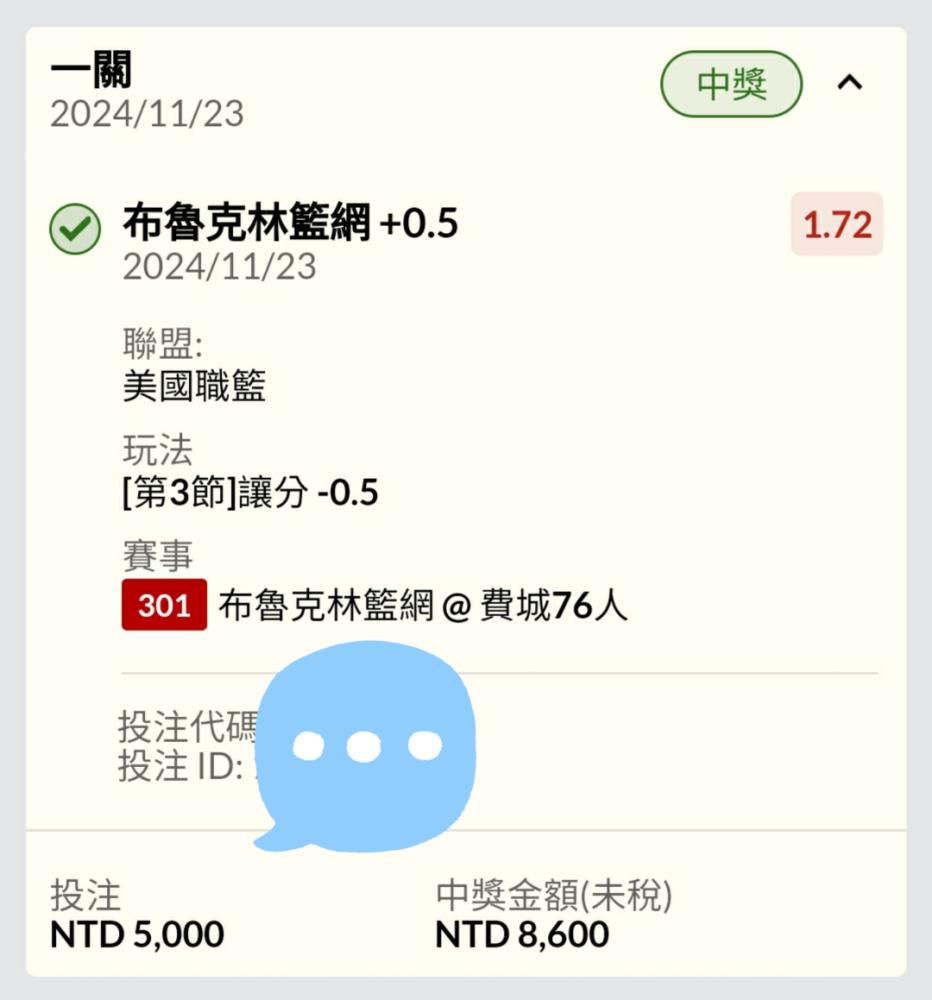This screenshot has width=932, height=1000.
Task: Collapse the 一關 bet details chevron
Action: [x=849, y=83]
